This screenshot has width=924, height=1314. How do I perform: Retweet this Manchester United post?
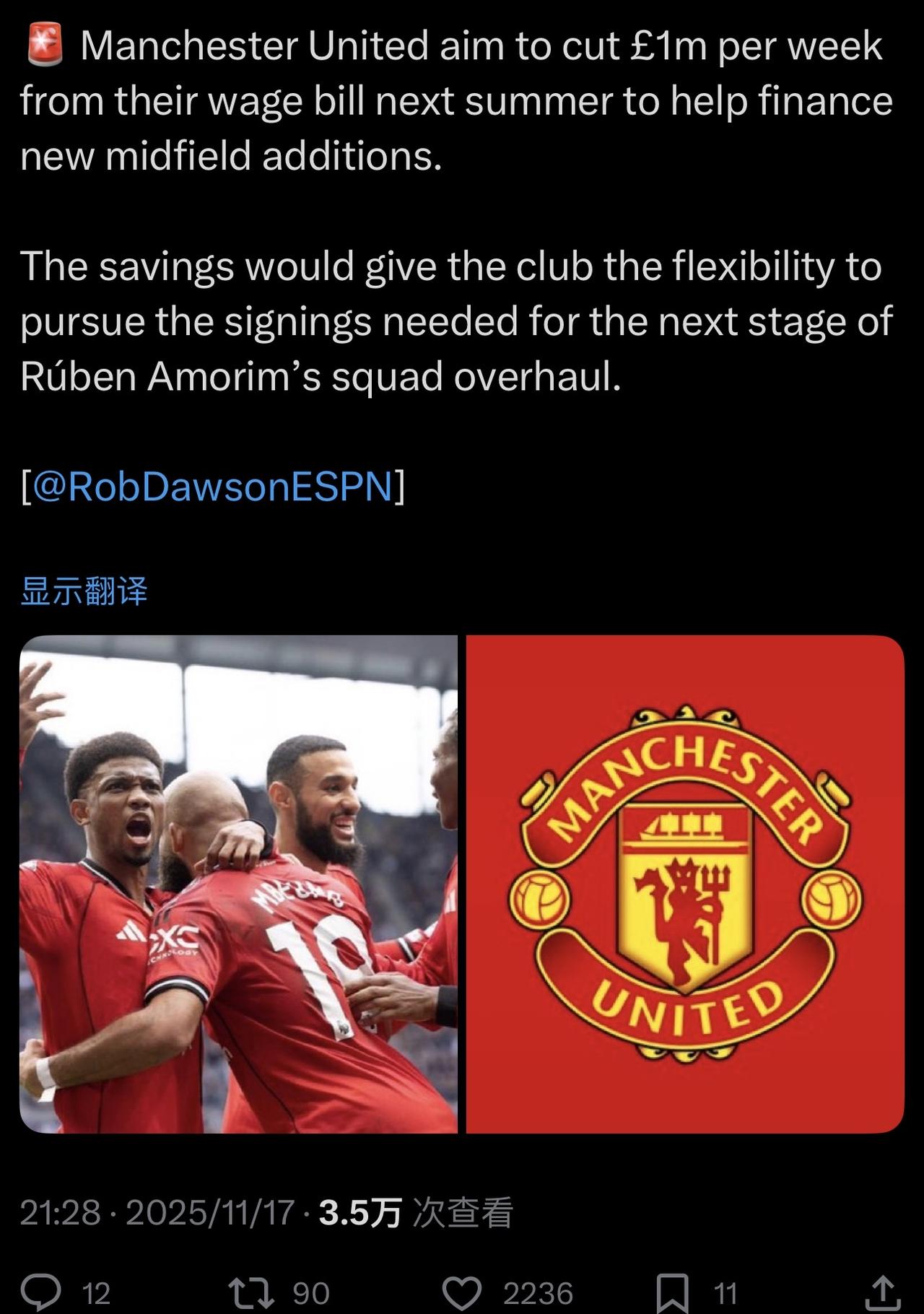point(251,1292)
